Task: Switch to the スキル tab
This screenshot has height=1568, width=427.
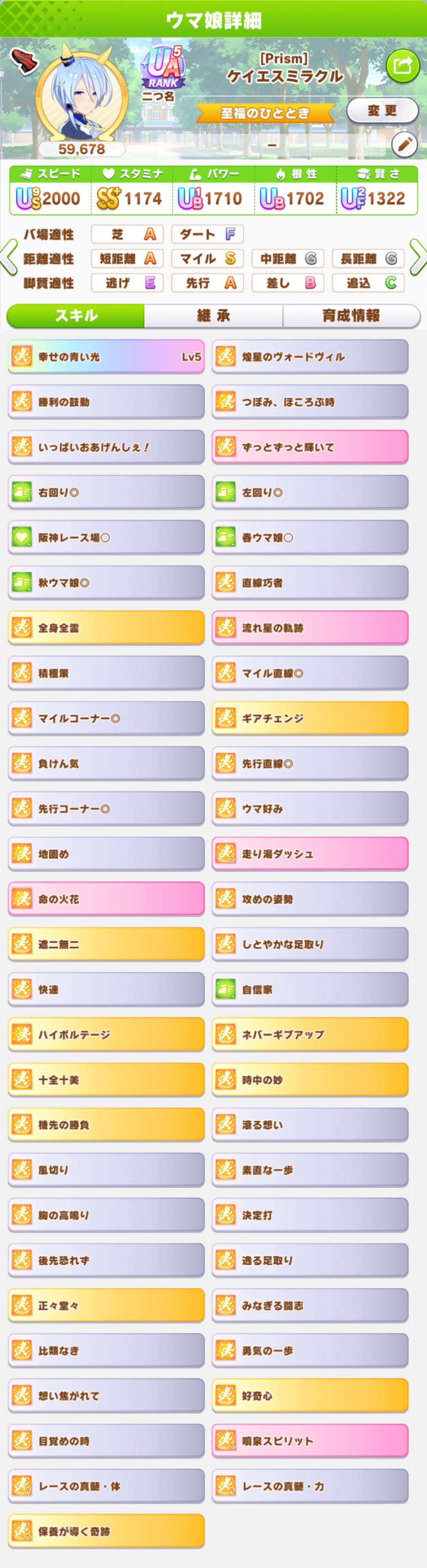Action: [x=75, y=315]
